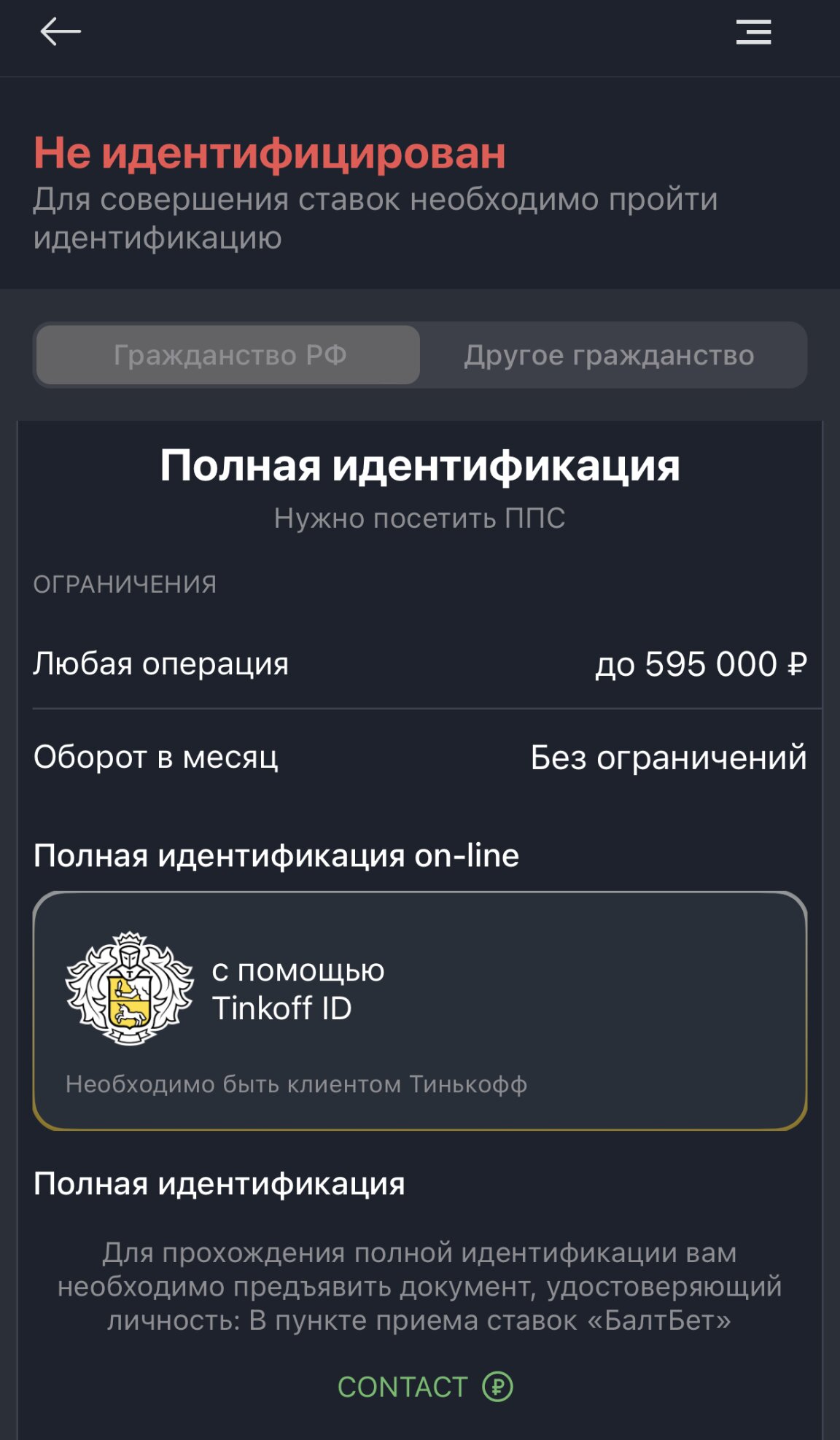Screen dimensions: 840x1440
Task: Tap the ОГРАНИЧЕНИЯ section label
Action: pyautogui.click(x=125, y=582)
